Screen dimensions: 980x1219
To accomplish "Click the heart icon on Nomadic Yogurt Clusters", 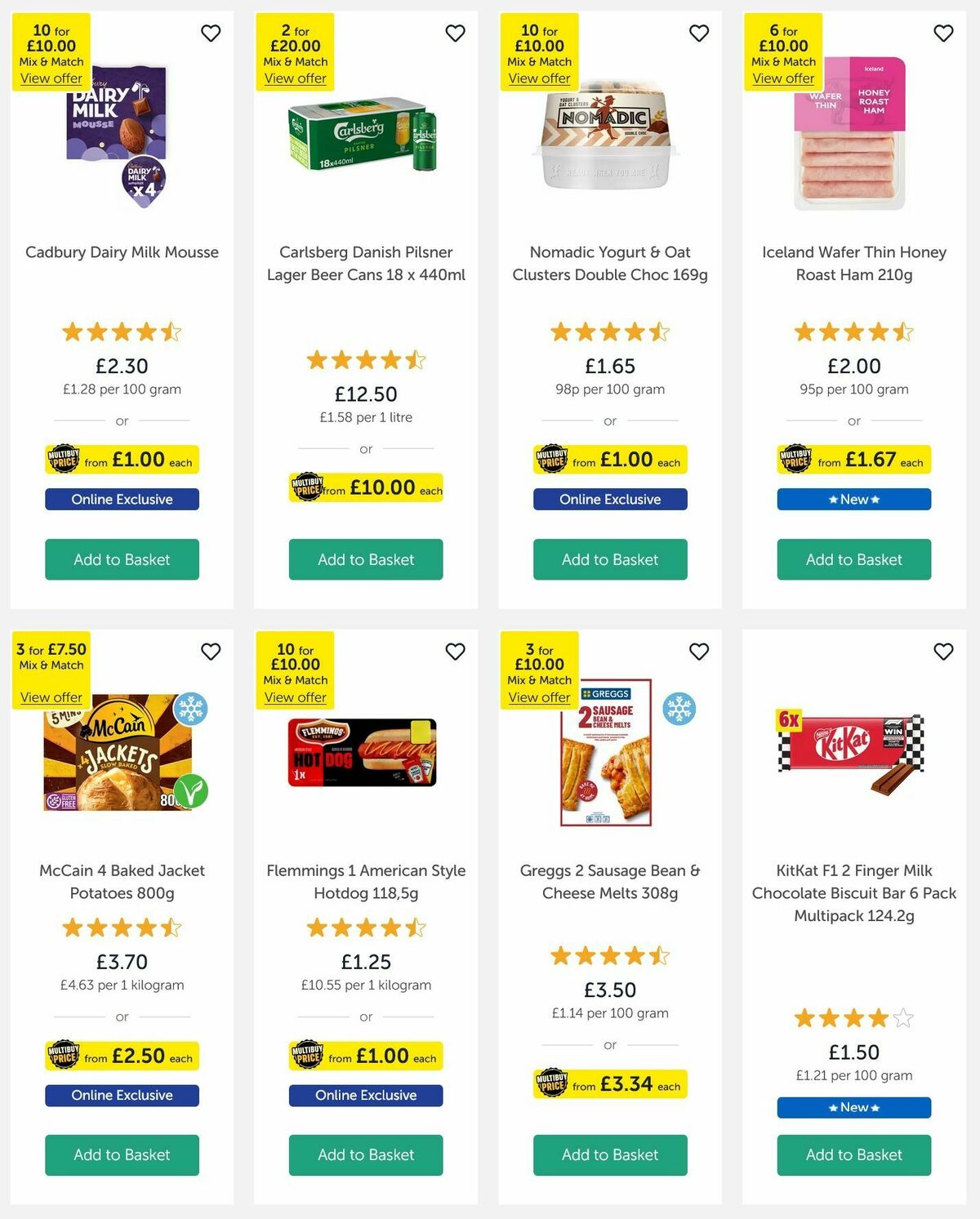I will pyautogui.click(x=698, y=33).
